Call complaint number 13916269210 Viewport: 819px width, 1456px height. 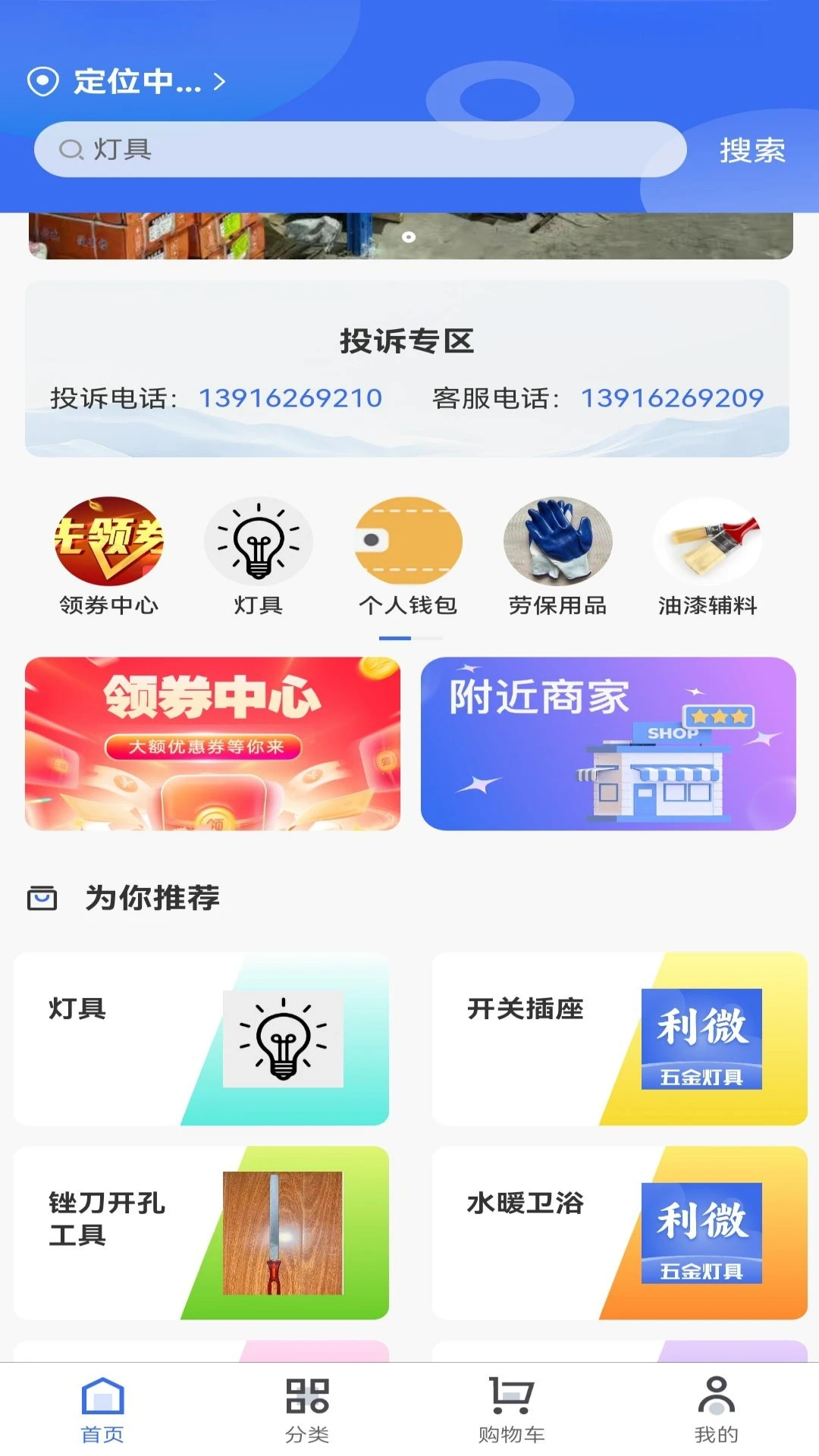click(290, 396)
